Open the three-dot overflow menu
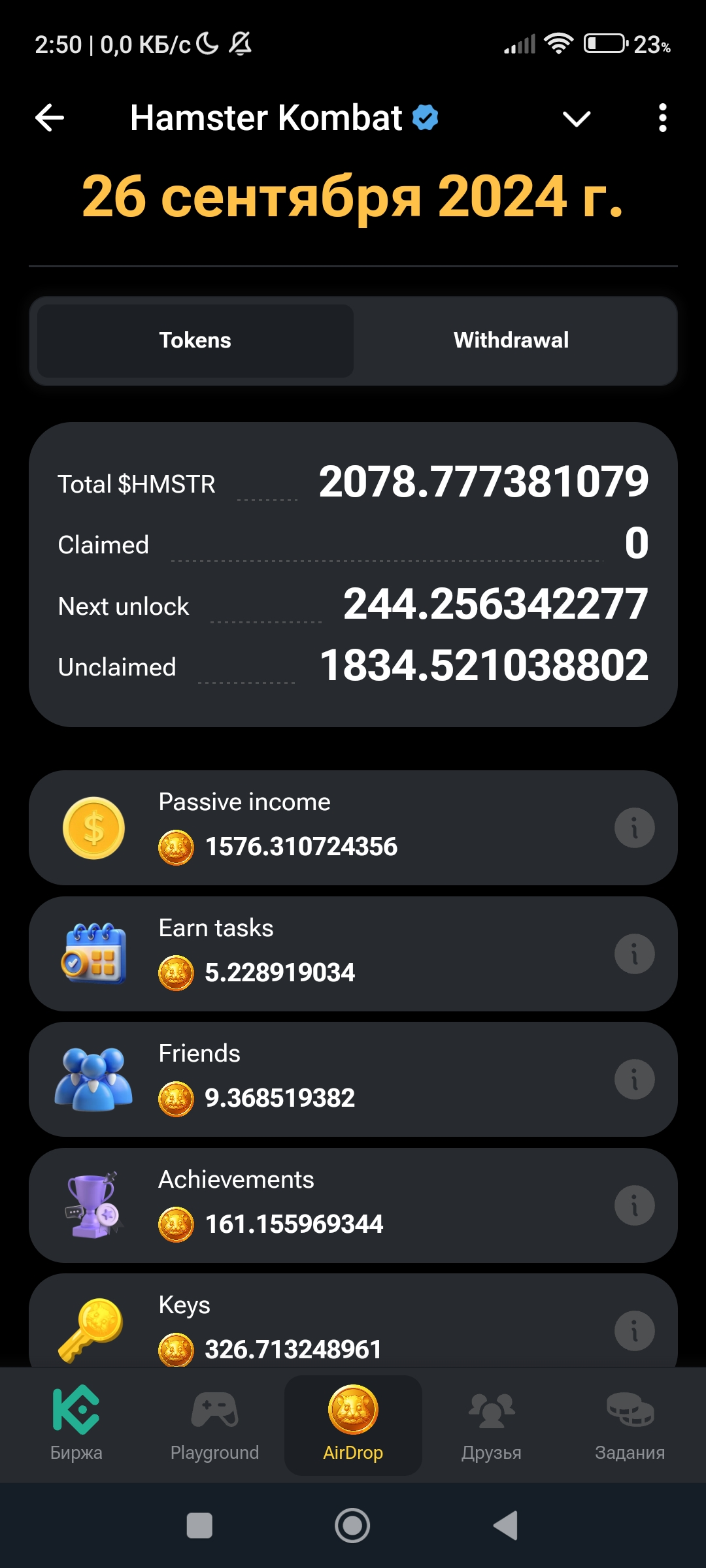The image size is (706, 1568). 662,118
